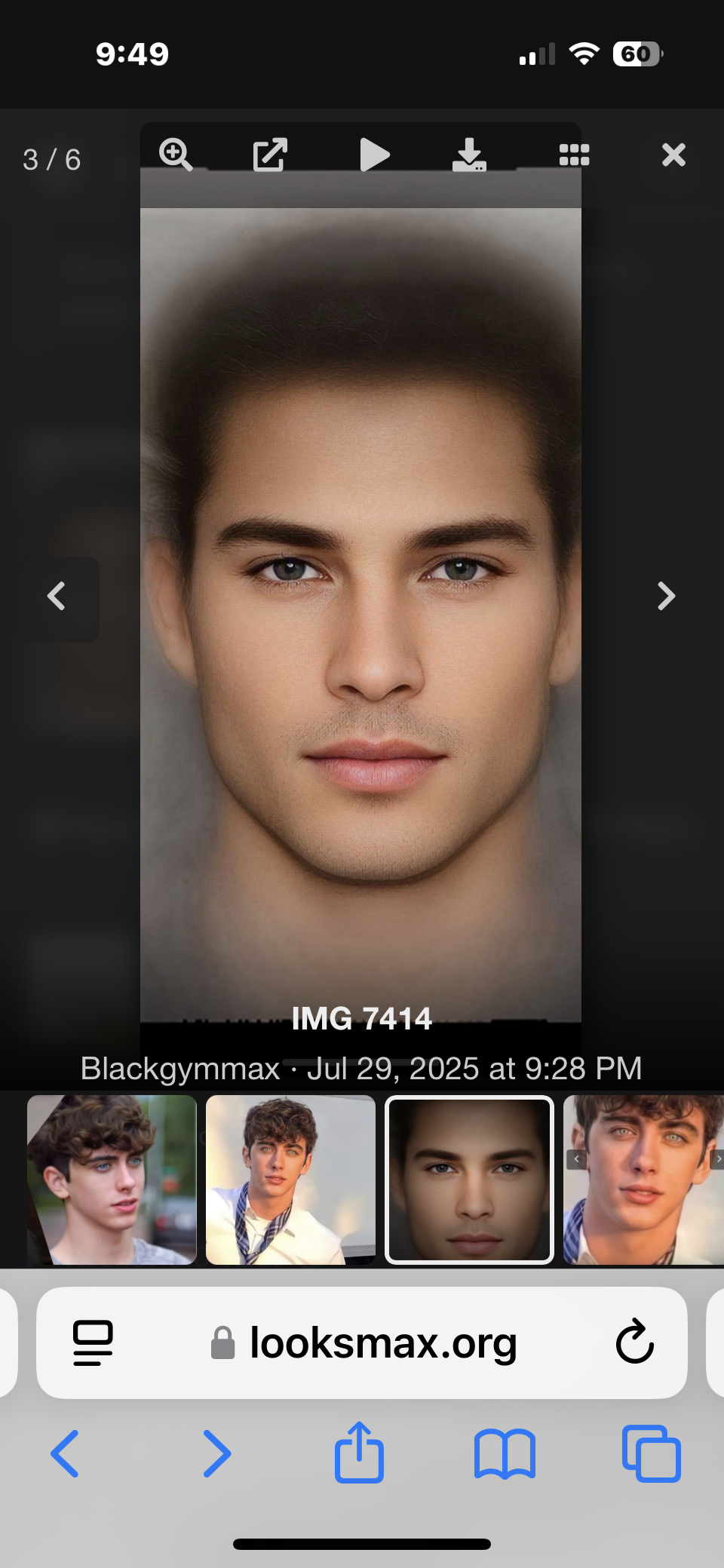This screenshot has height=1568, width=724.
Task: Share this page
Action: click(359, 1452)
